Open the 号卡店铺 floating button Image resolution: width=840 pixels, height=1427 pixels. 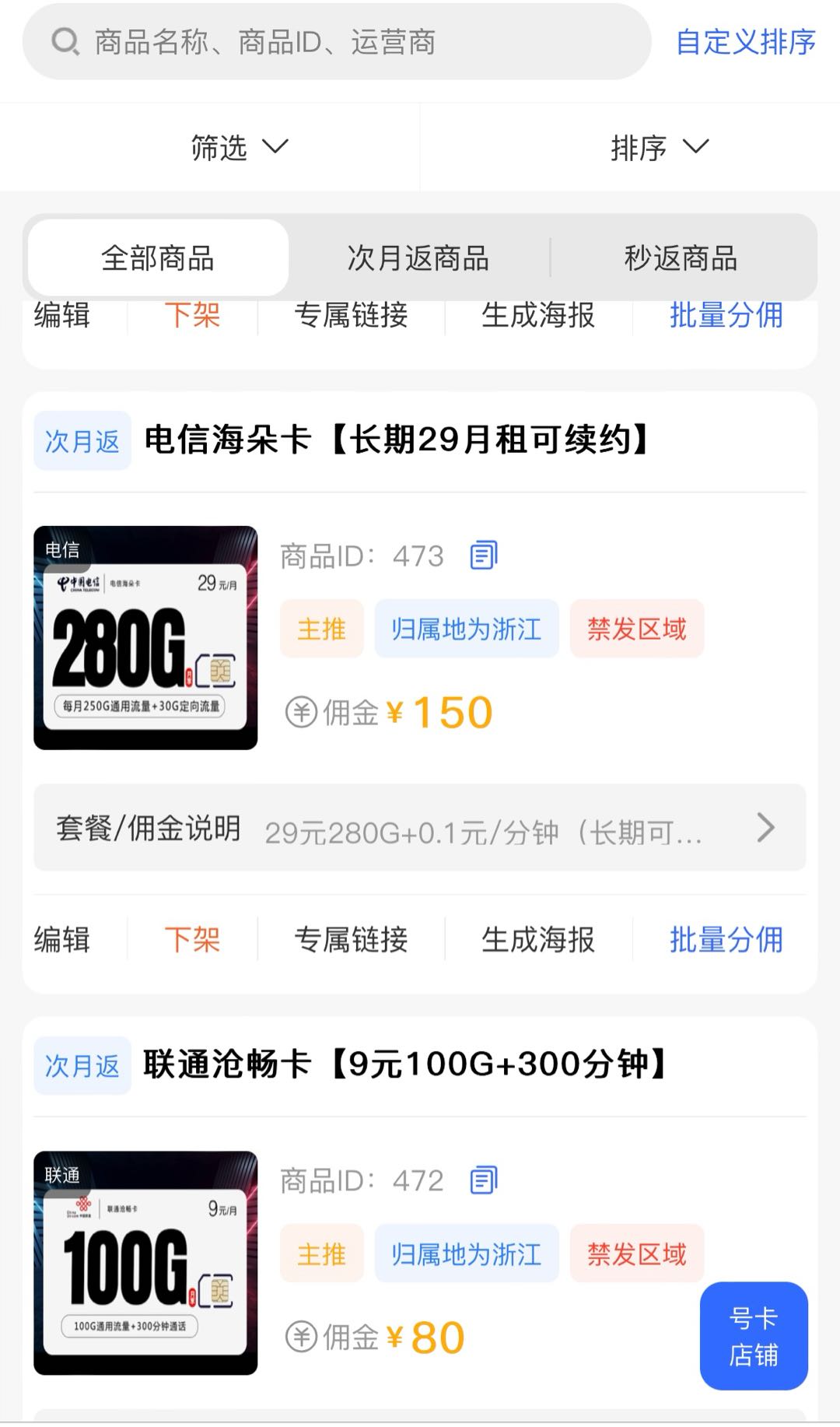[753, 1336]
